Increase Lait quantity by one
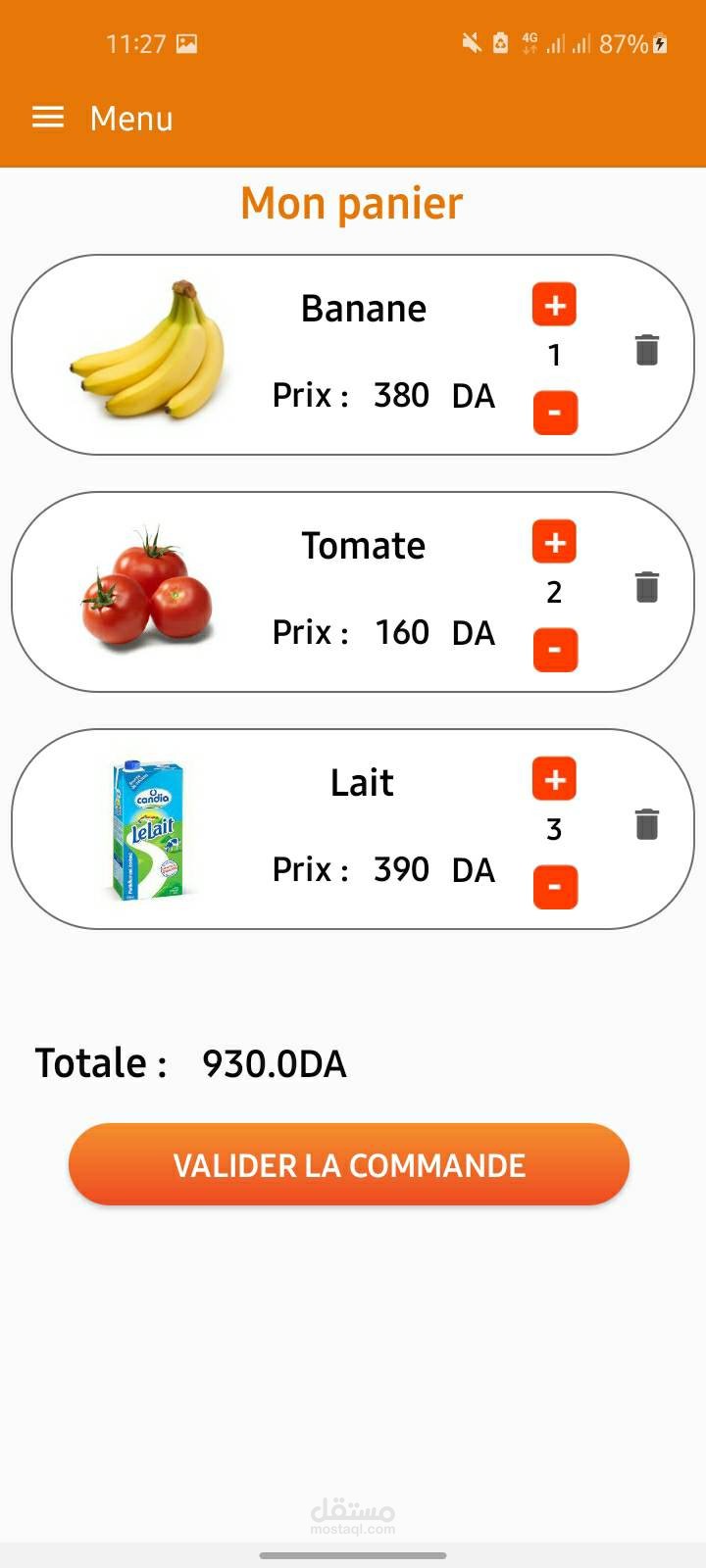 554,779
